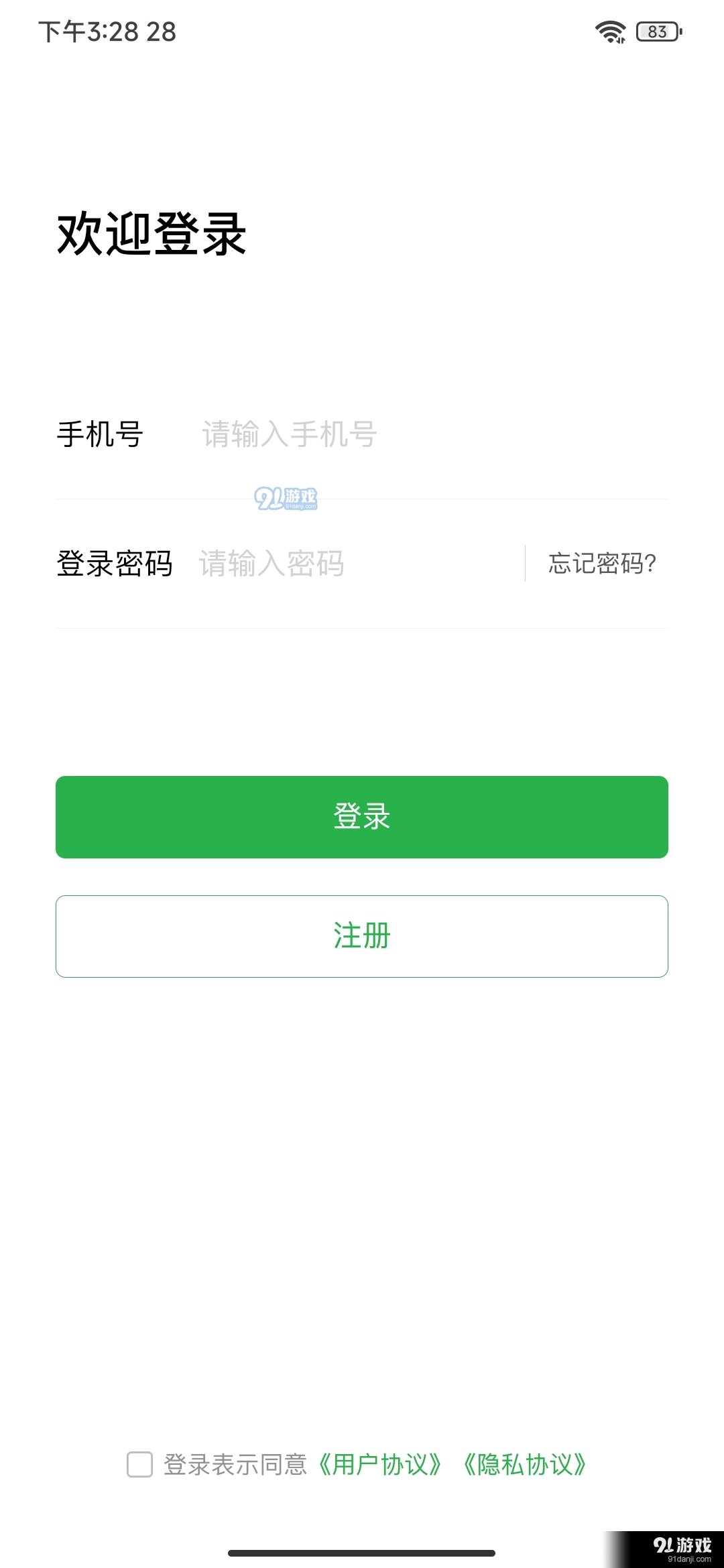Tap the 登录密码 field label

coord(115,566)
